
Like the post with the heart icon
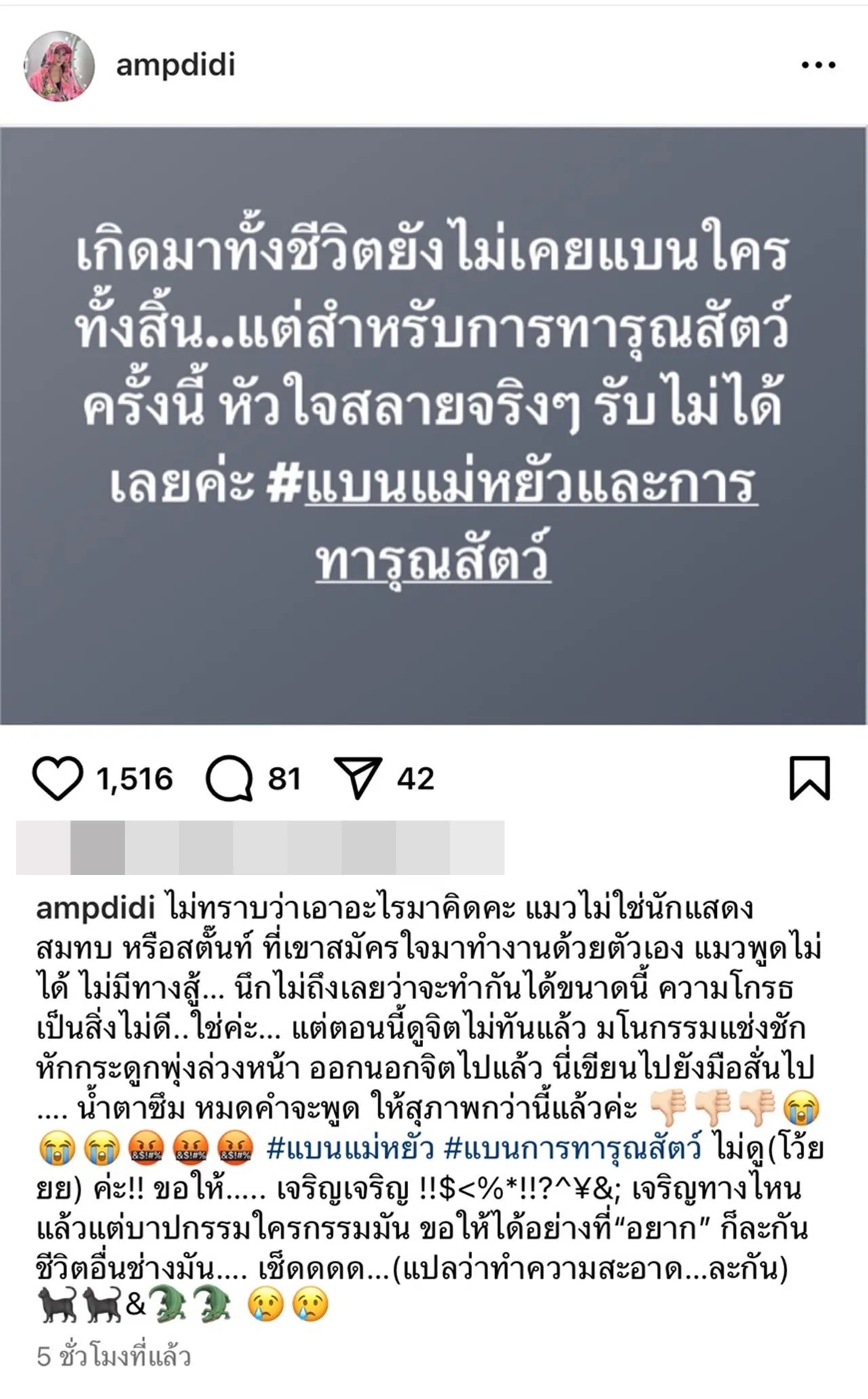coord(58,779)
